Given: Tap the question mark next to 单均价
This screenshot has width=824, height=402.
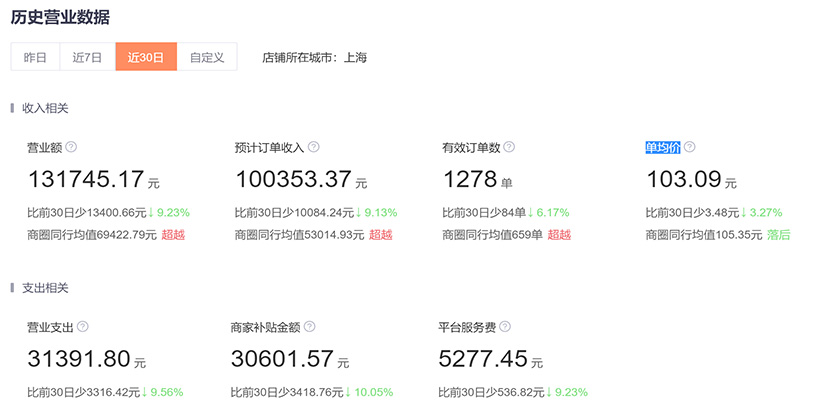Looking at the screenshot, I should tap(689, 148).
